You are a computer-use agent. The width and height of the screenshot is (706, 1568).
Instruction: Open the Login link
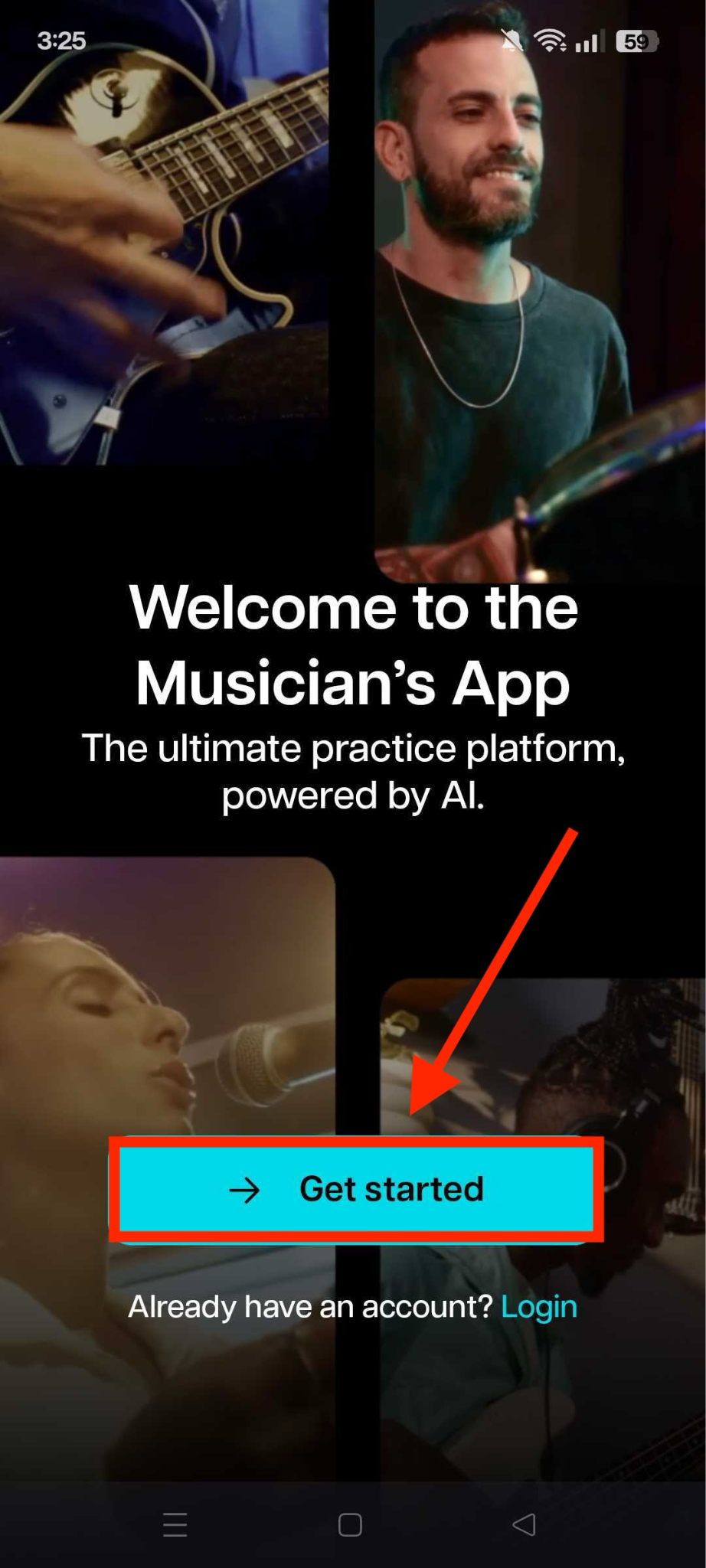[538, 1307]
